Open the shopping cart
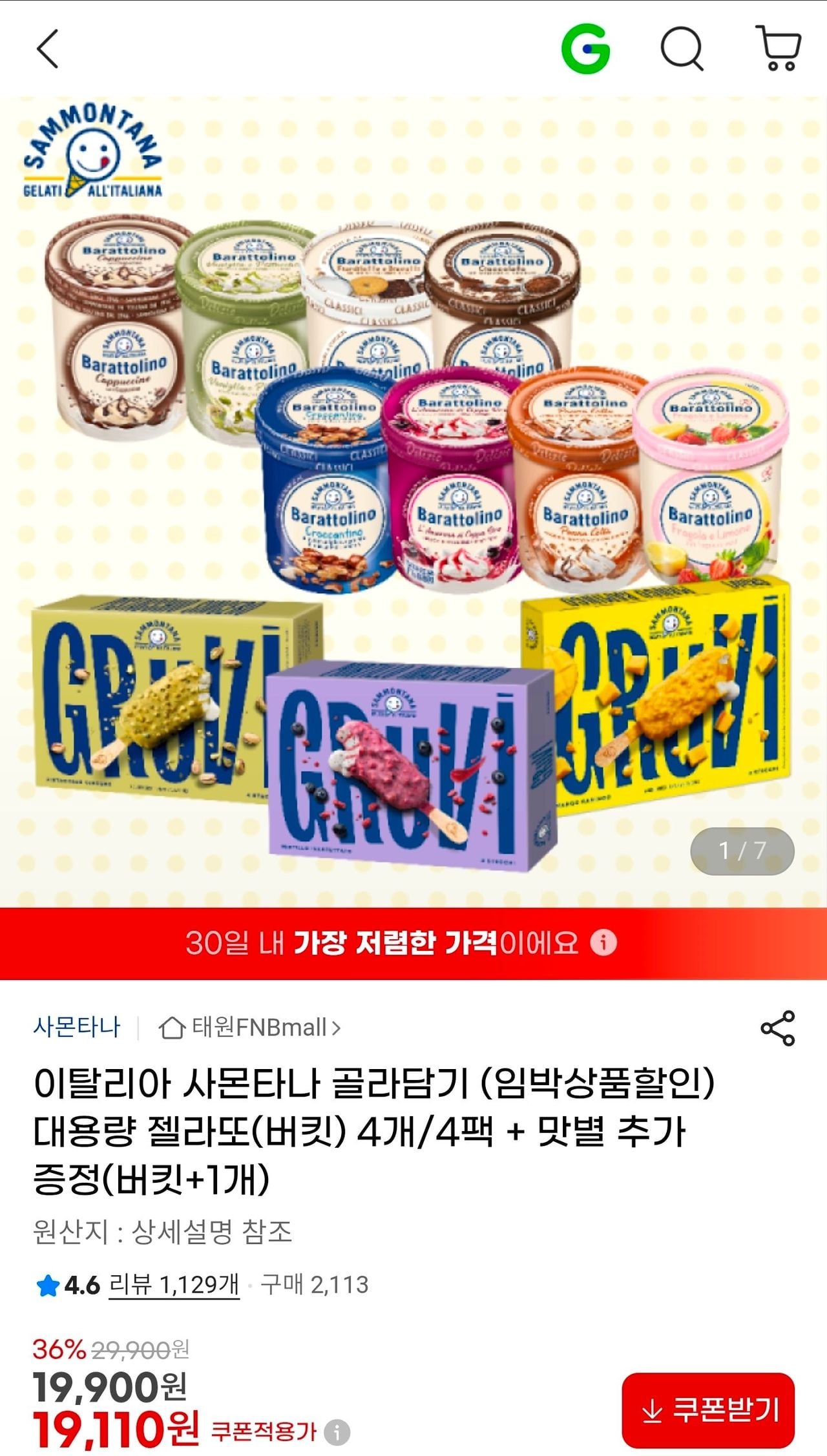The width and height of the screenshot is (827, 1456). click(x=779, y=48)
